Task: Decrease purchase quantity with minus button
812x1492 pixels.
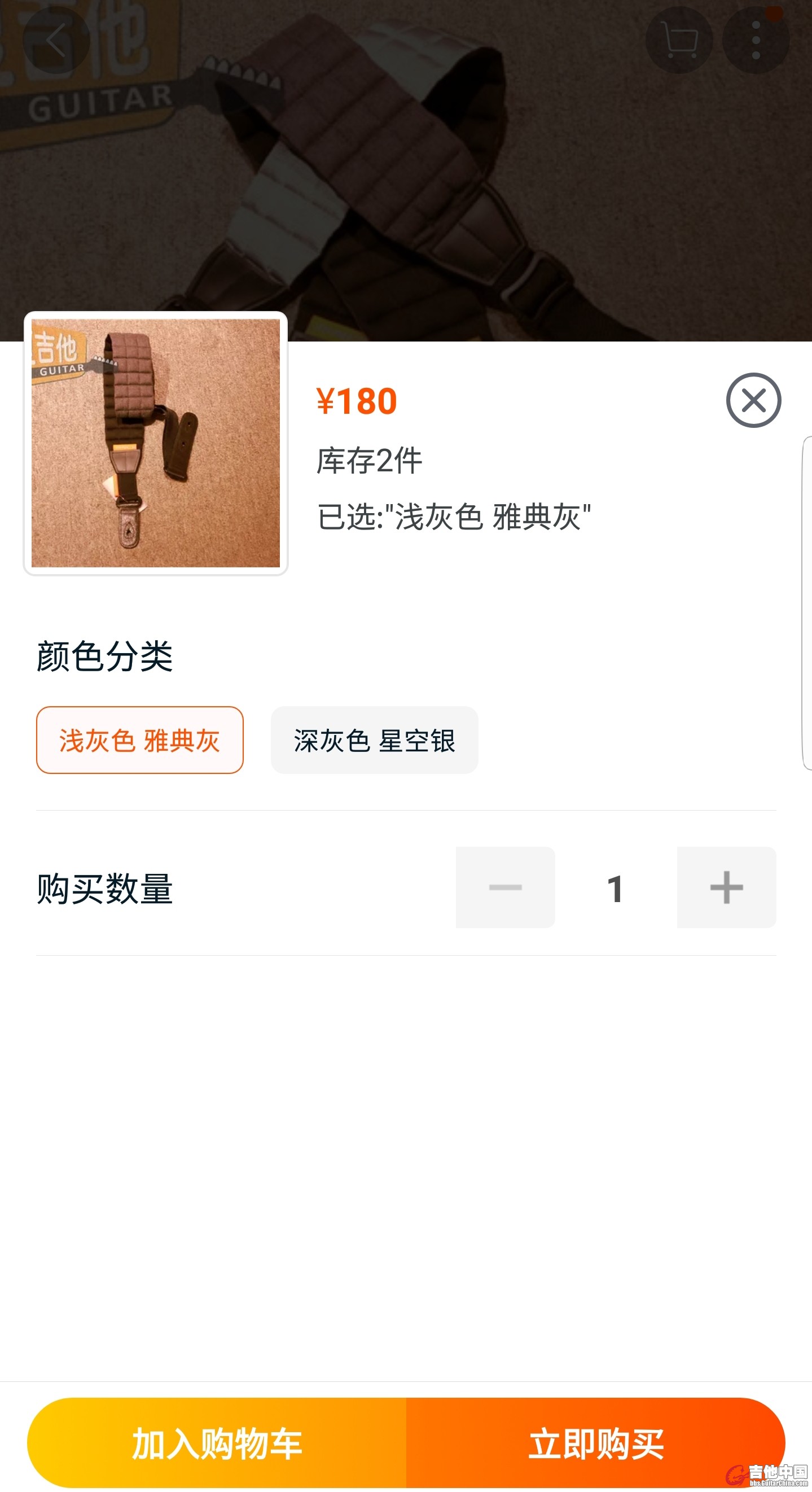Action: point(504,887)
